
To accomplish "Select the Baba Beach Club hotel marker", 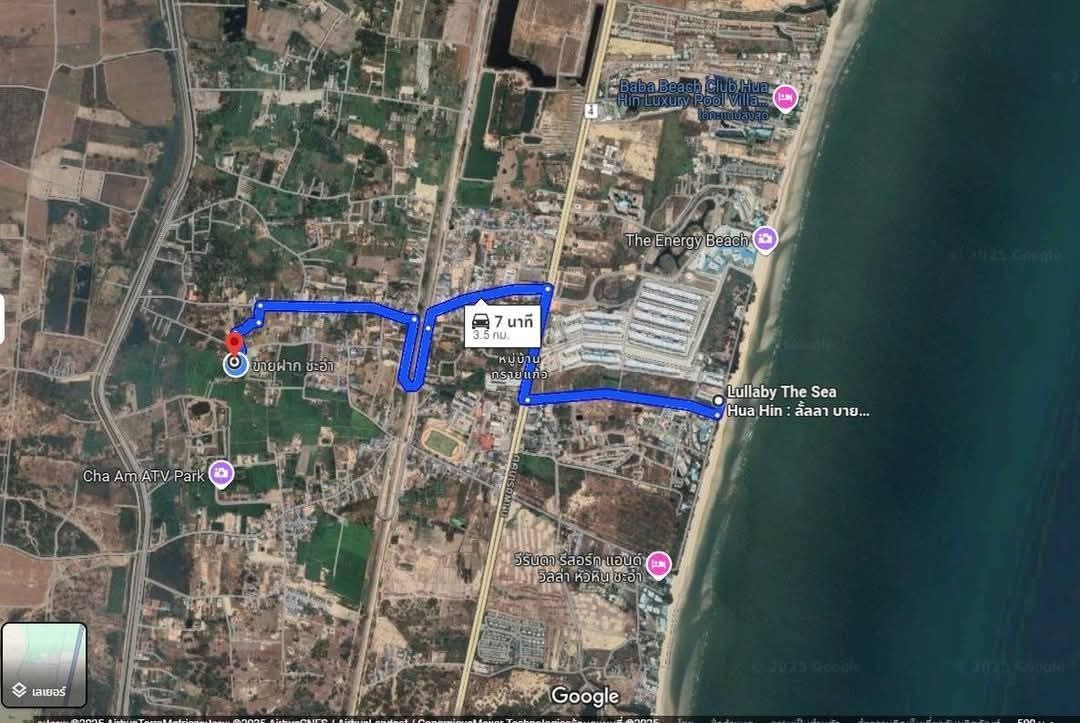I will 786,99.
